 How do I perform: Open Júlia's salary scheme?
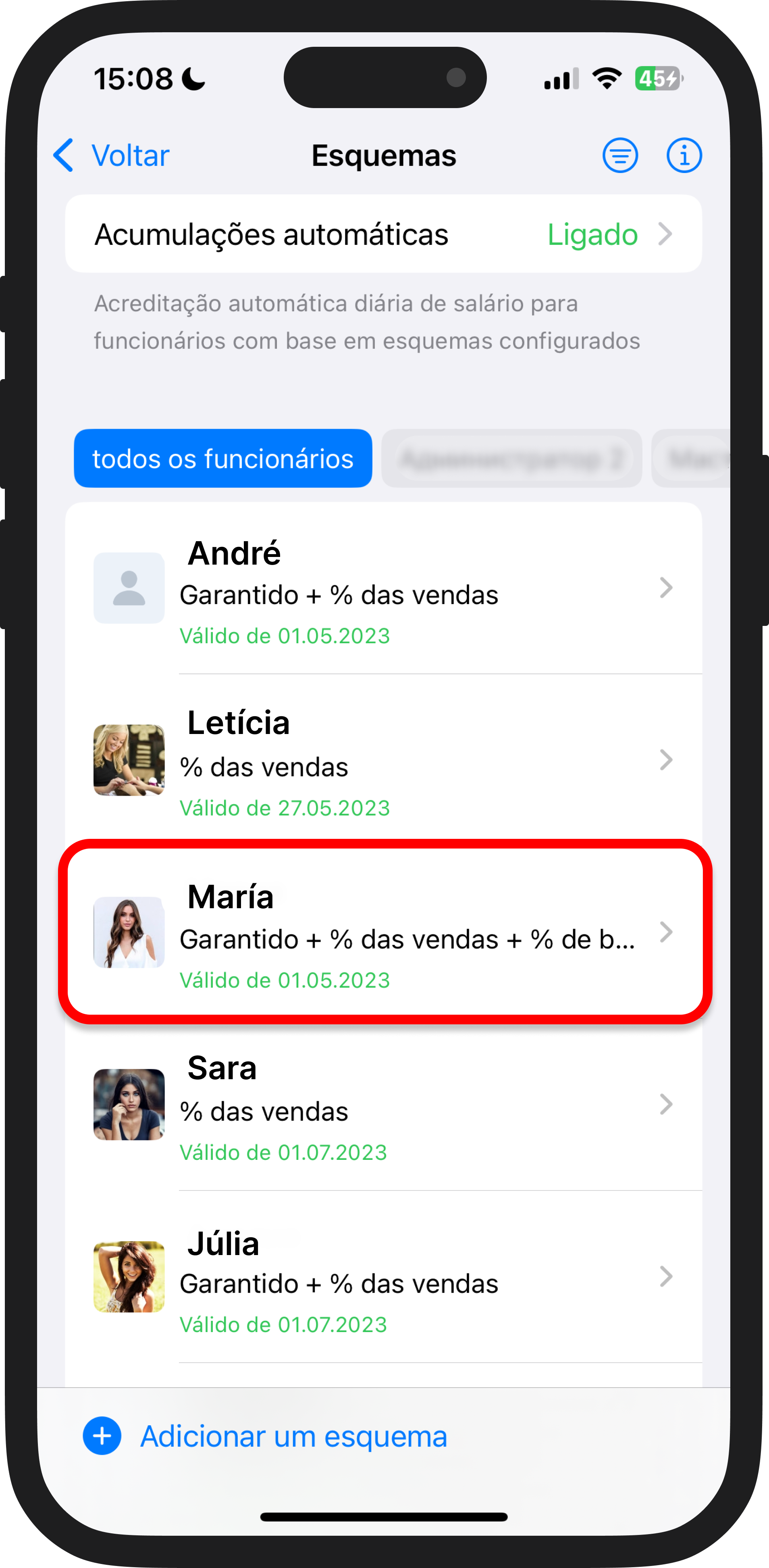tap(383, 1277)
